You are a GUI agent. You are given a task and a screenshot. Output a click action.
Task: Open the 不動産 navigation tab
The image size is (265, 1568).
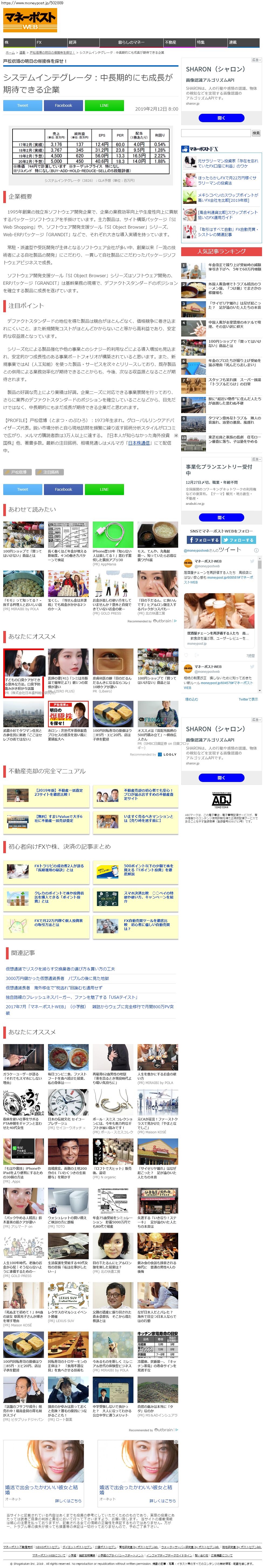[171, 43]
